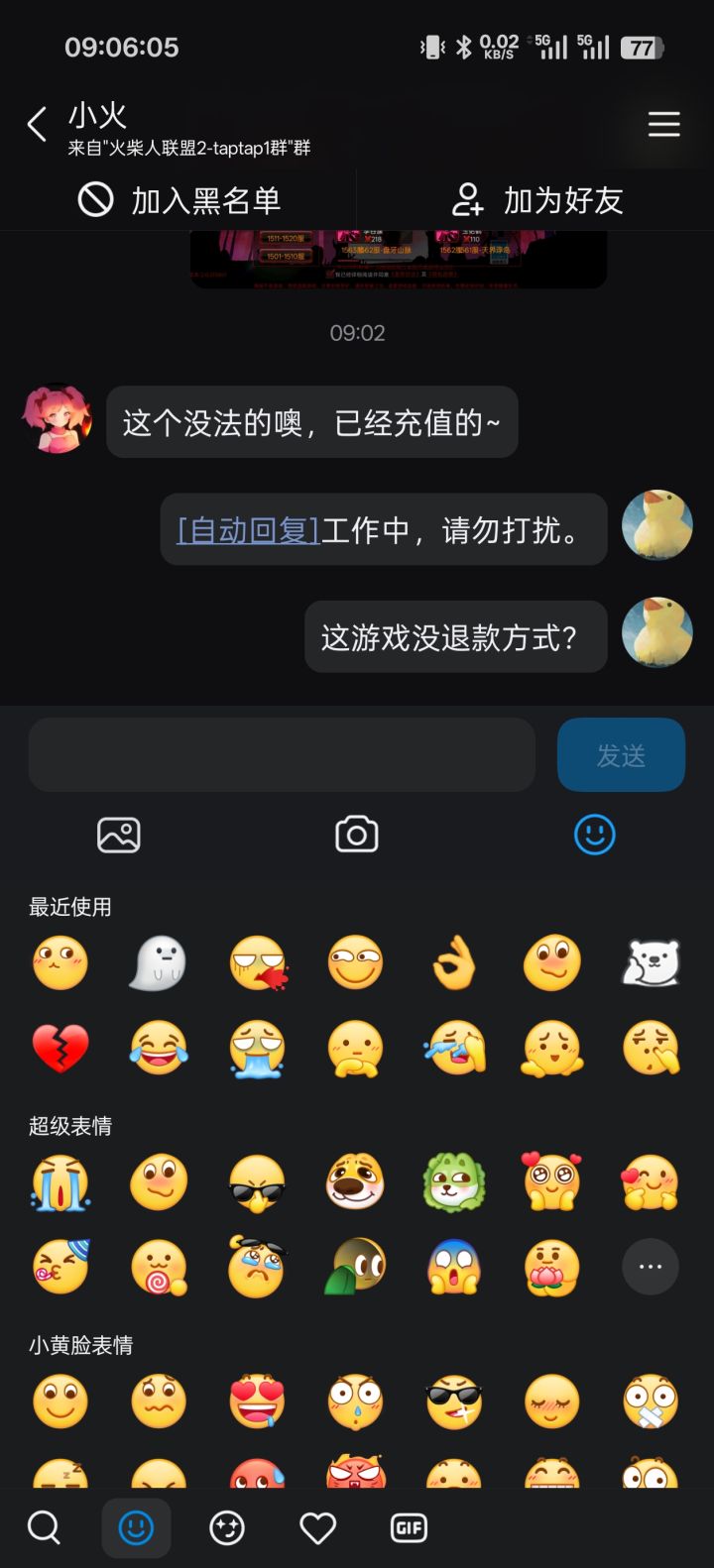Open the chat options hamburger menu
714x1568 pixels.
[663, 124]
